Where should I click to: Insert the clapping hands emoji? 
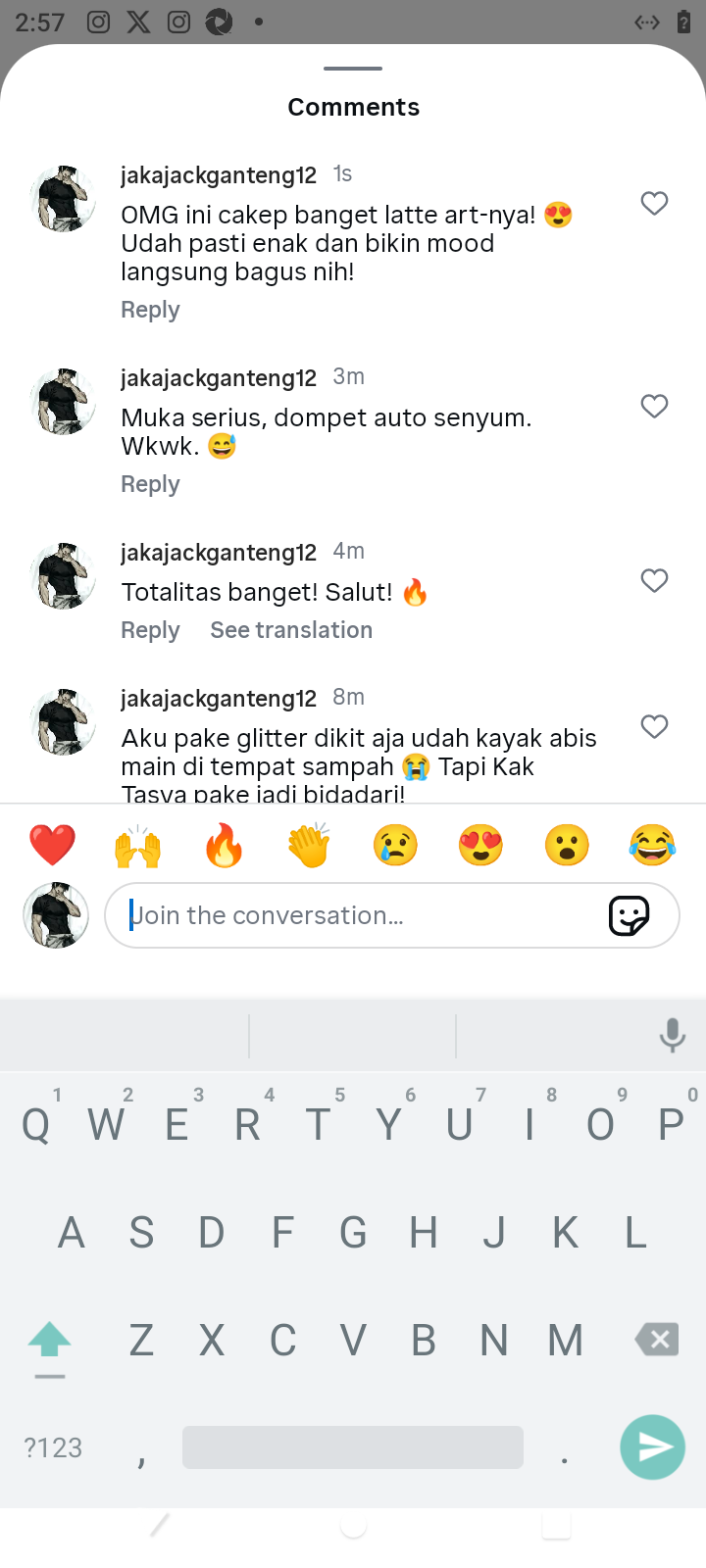(309, 845)
